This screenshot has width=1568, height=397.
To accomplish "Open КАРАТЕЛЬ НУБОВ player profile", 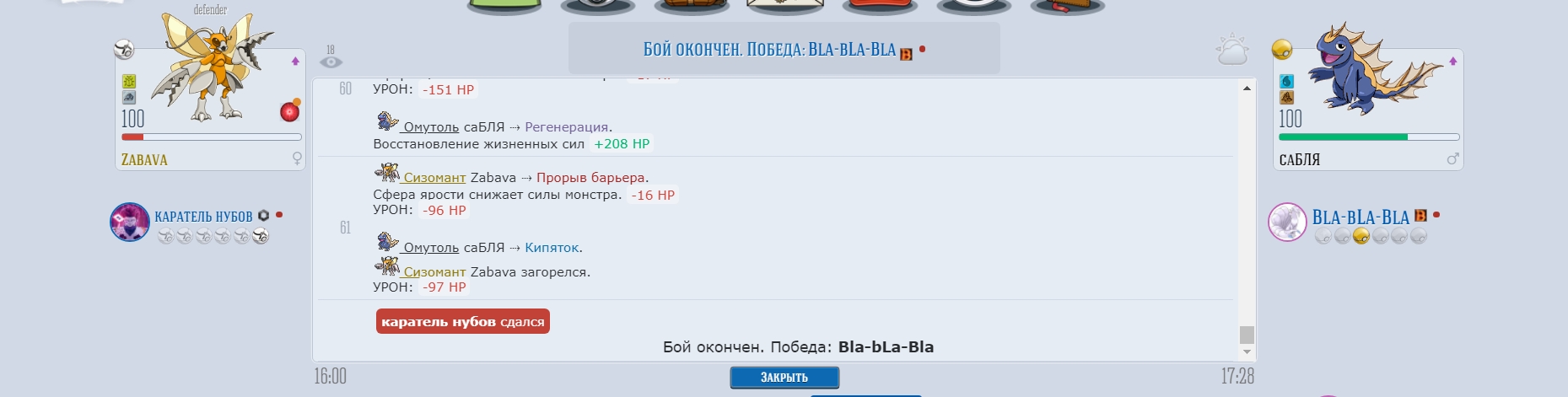I will click(x=203, y=217).
